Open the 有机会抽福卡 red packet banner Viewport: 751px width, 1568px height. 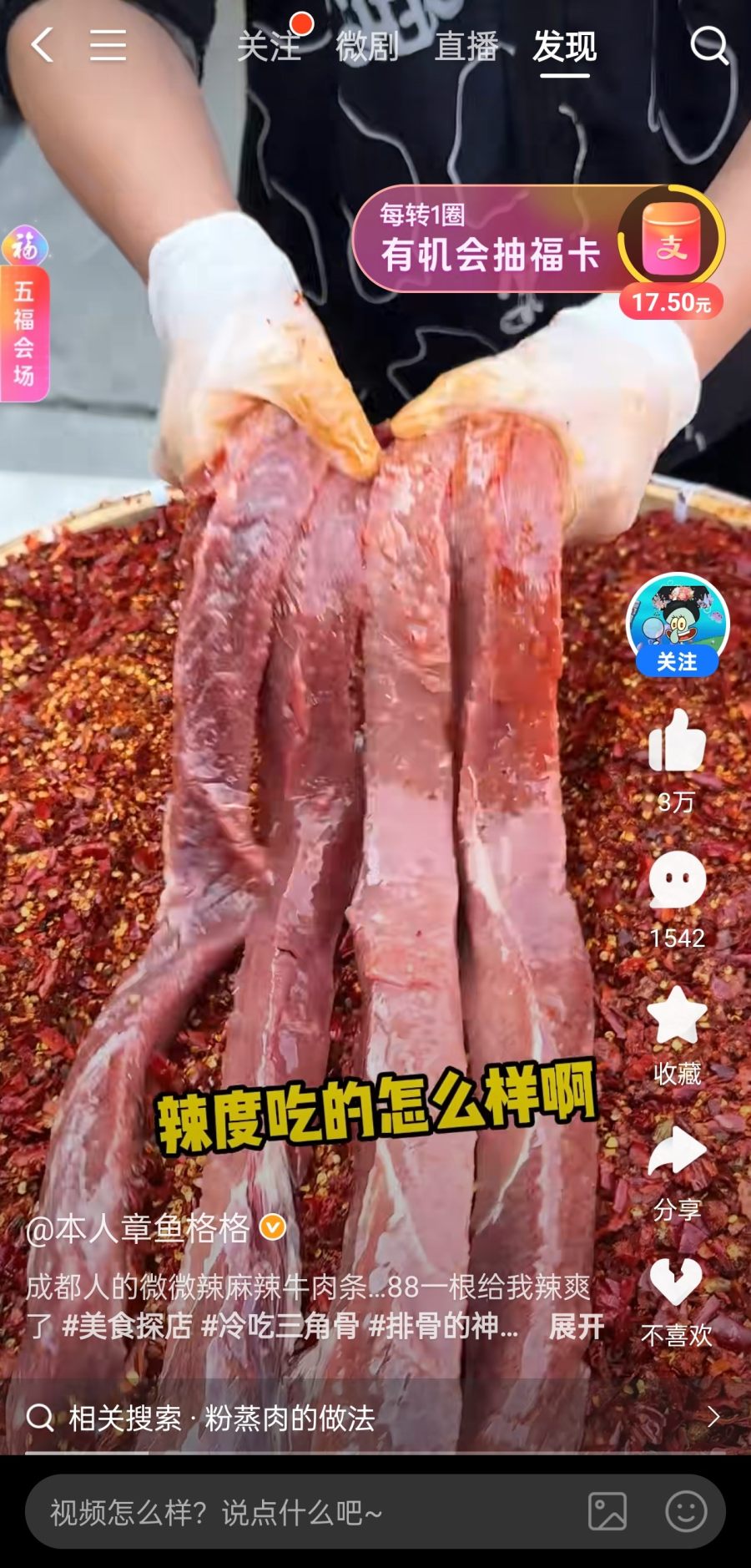click(534, 240)
